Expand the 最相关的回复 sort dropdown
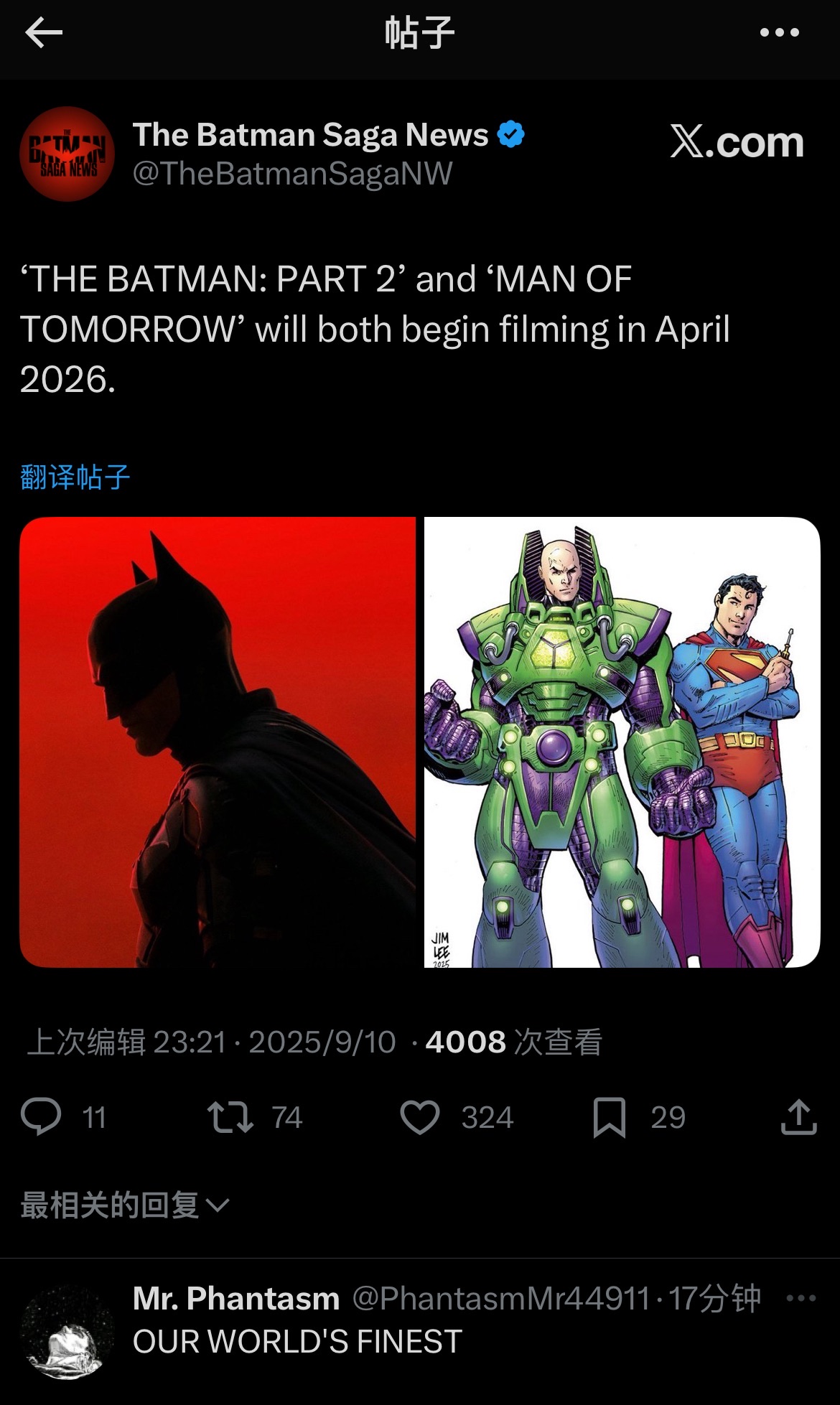The image size is (840, 1405). pos(125,1205)
